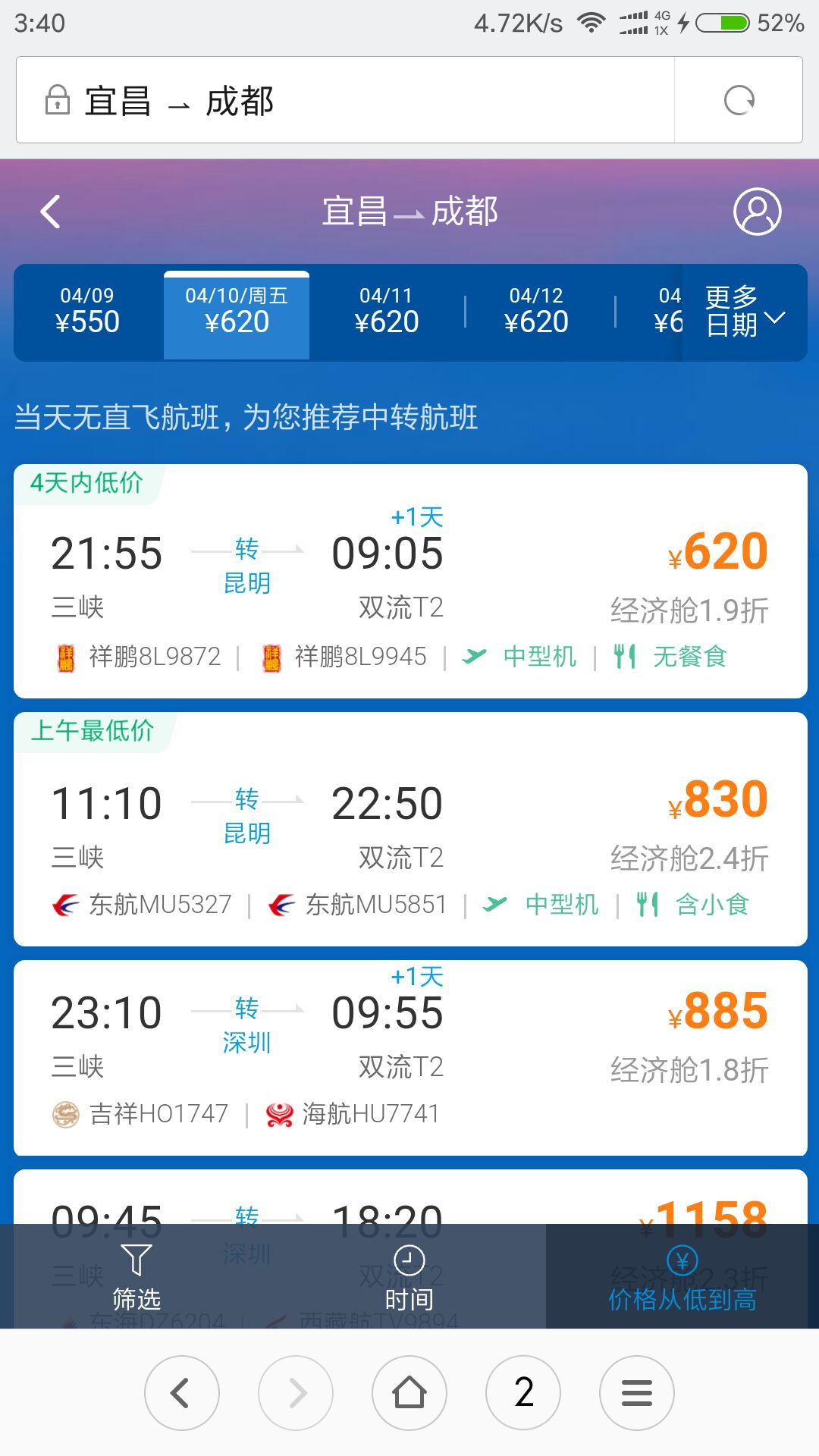The height and width of the screenshot is (1456, 819).
Task: Open the user profile icon
Action: pyautogui.click(x=757, y=212)
